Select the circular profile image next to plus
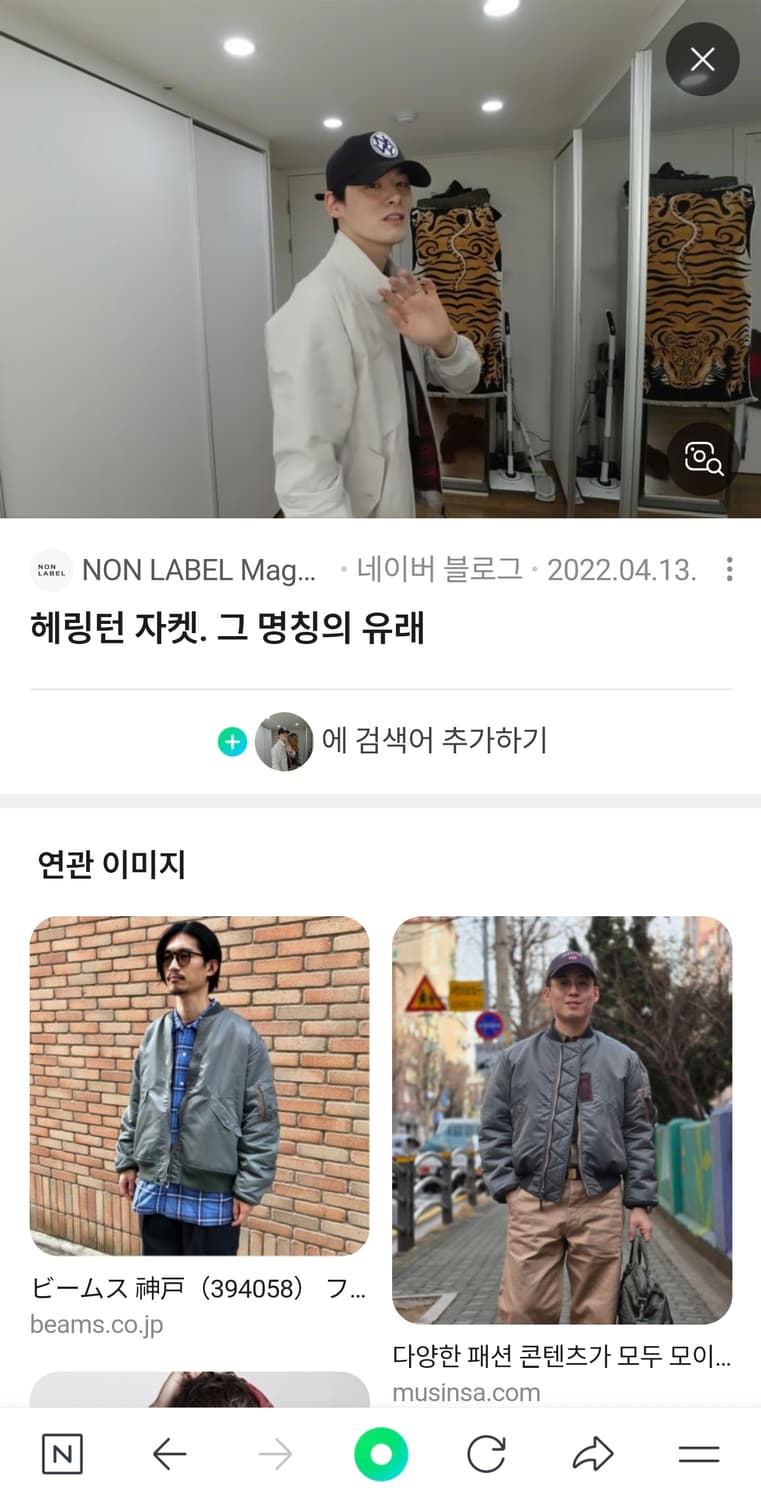This screenshot has height=1500, width=761. [x=285, y=743]
